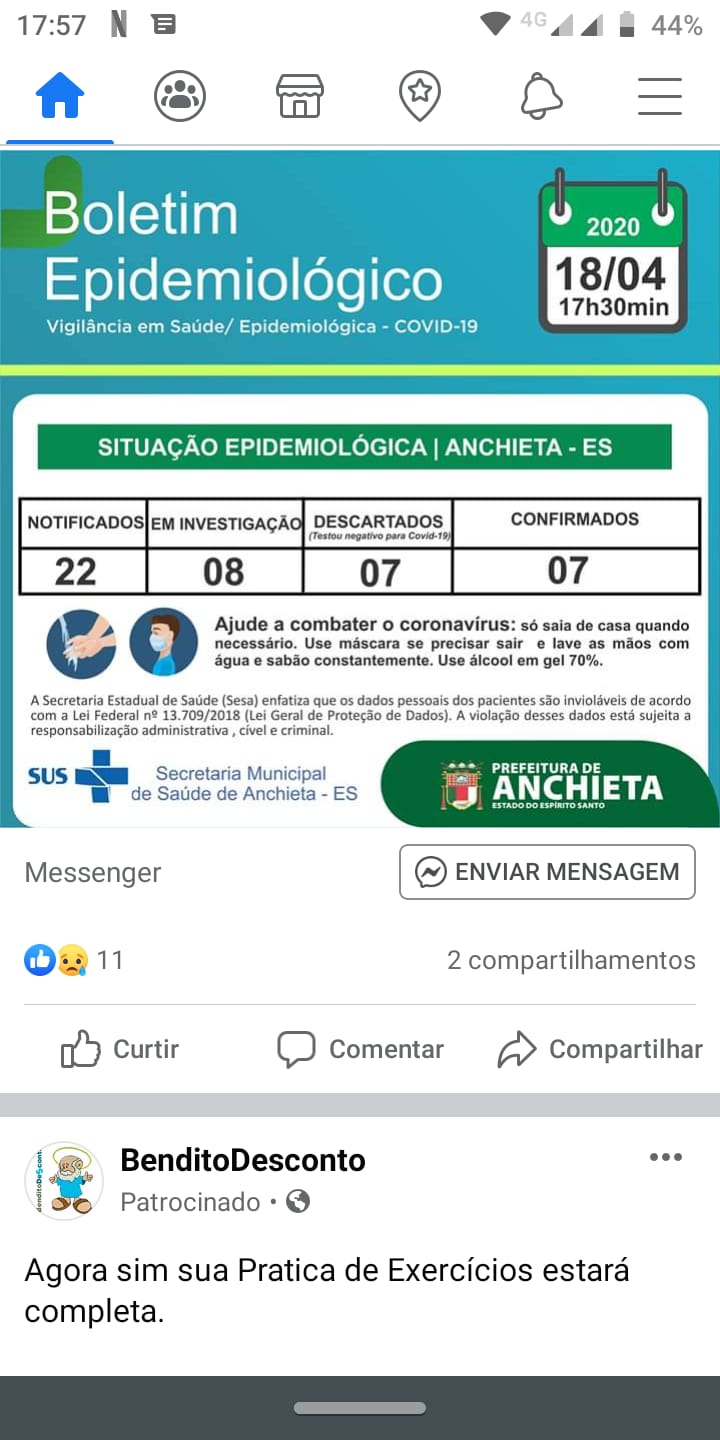Like the post with Curtir
The height and width of the screenshot is (1440, 720).
point(120,1049)
